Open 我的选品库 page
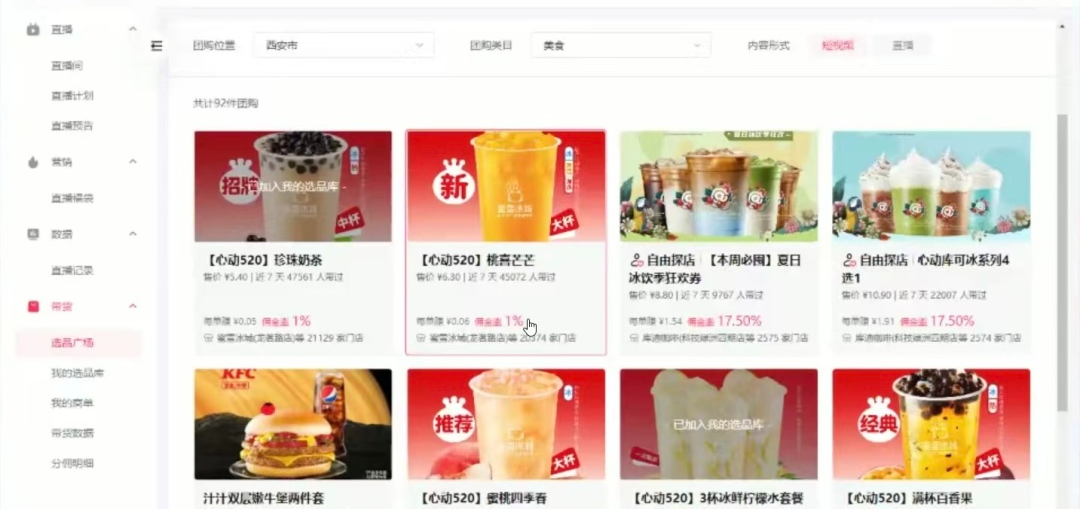Viewport: 1080px width, 509px height. (78, 373)
